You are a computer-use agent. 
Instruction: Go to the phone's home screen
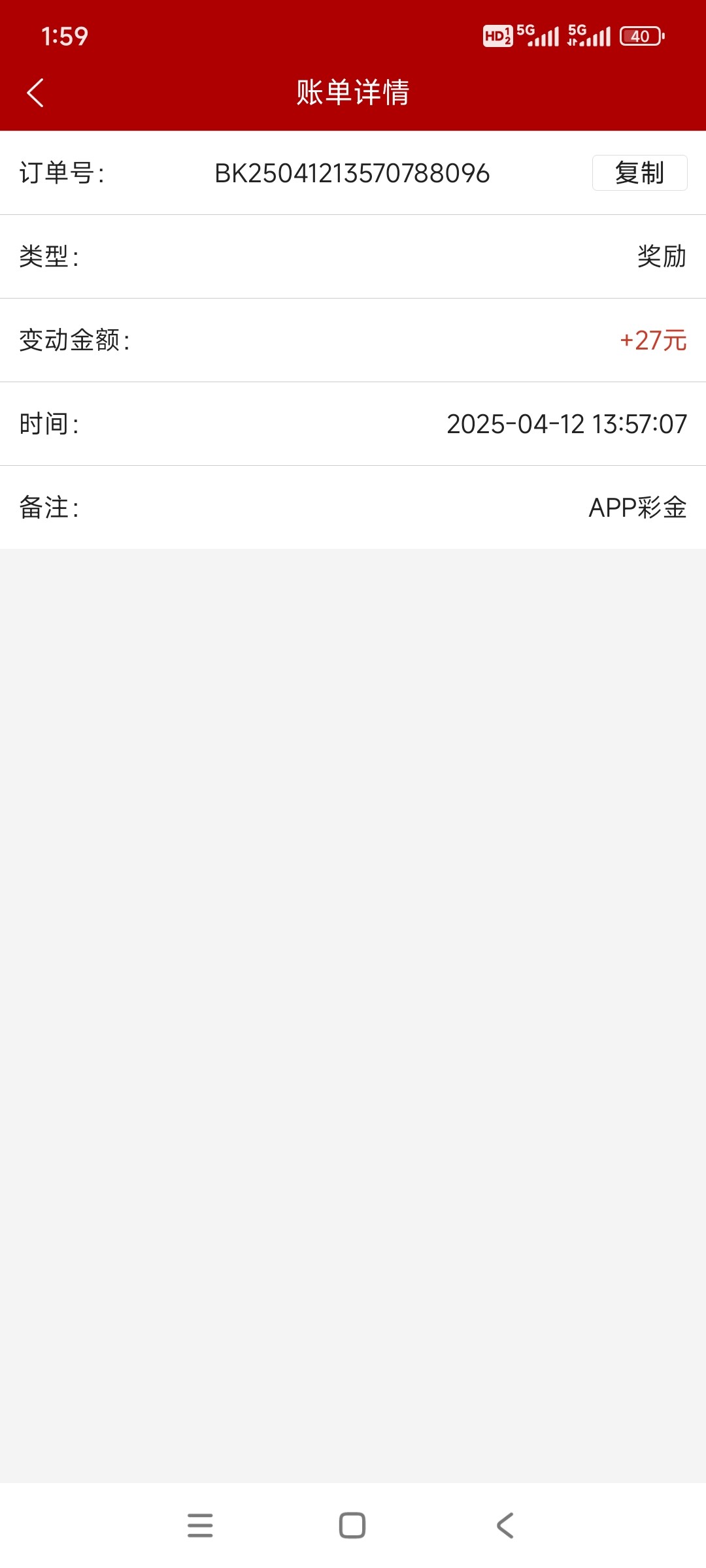(352, 1526)
